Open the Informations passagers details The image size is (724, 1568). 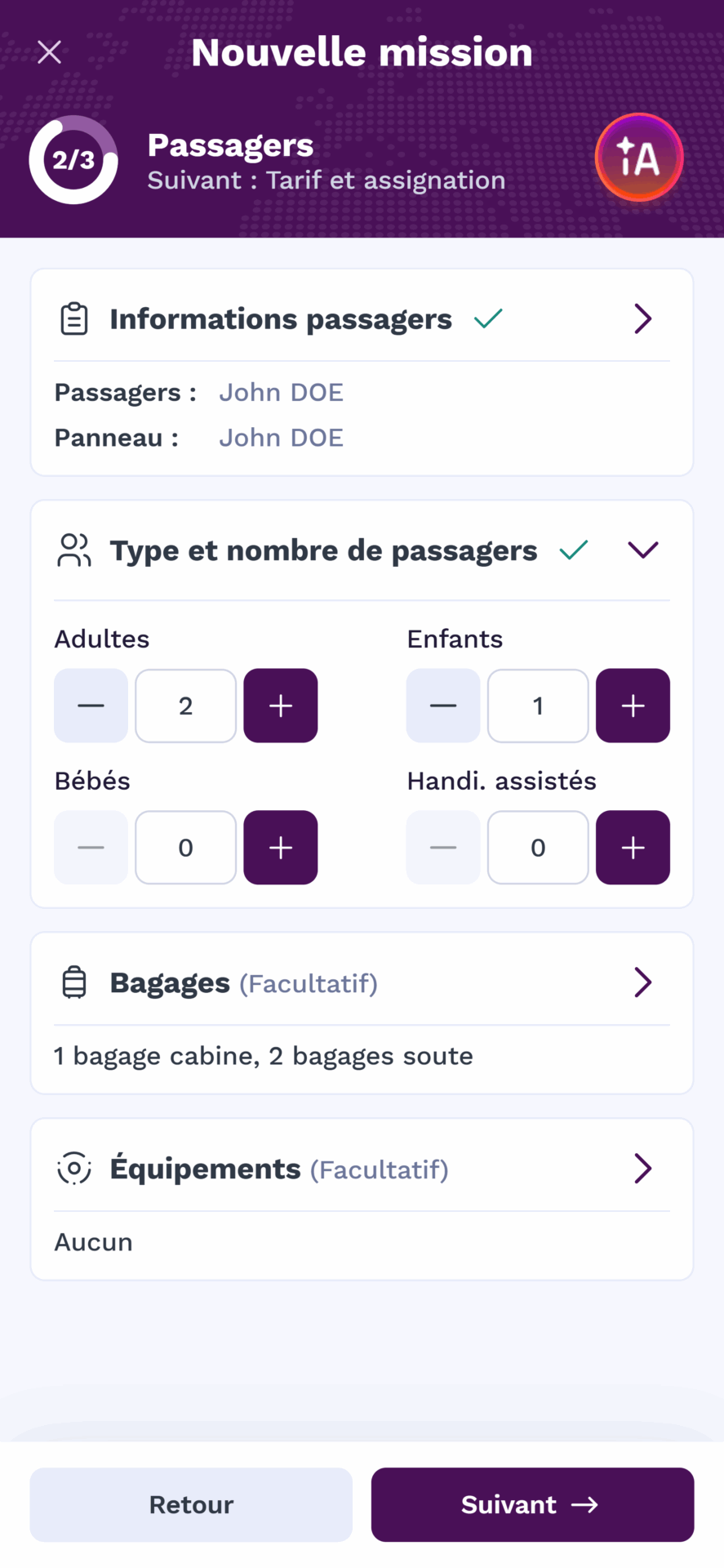(642, 318)
